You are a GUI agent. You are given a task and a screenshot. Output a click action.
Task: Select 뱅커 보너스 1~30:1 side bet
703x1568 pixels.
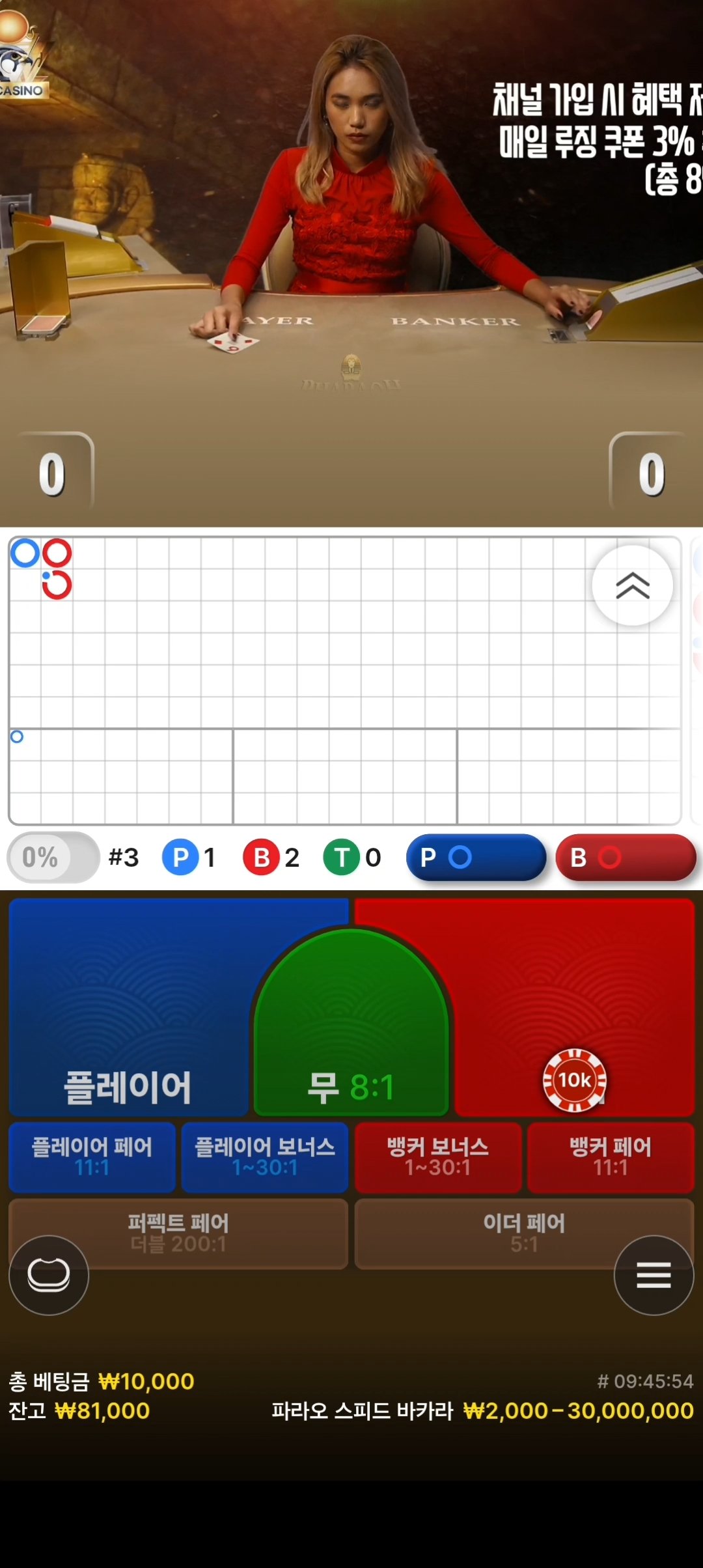(x=437, y=1156)
